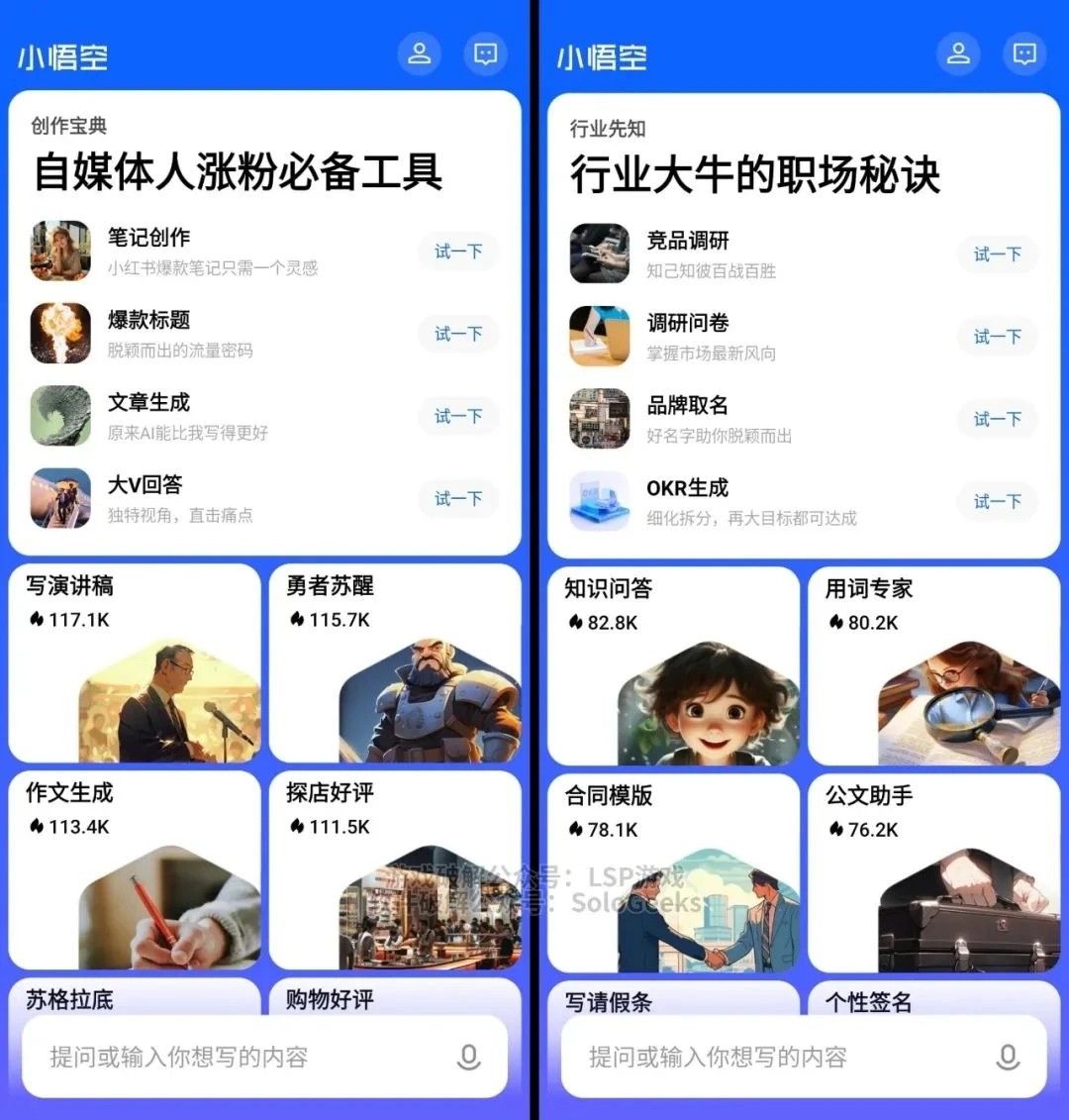Open the 合同模版 card
Screen dimensions: 1069x1120
click(673, 872)
